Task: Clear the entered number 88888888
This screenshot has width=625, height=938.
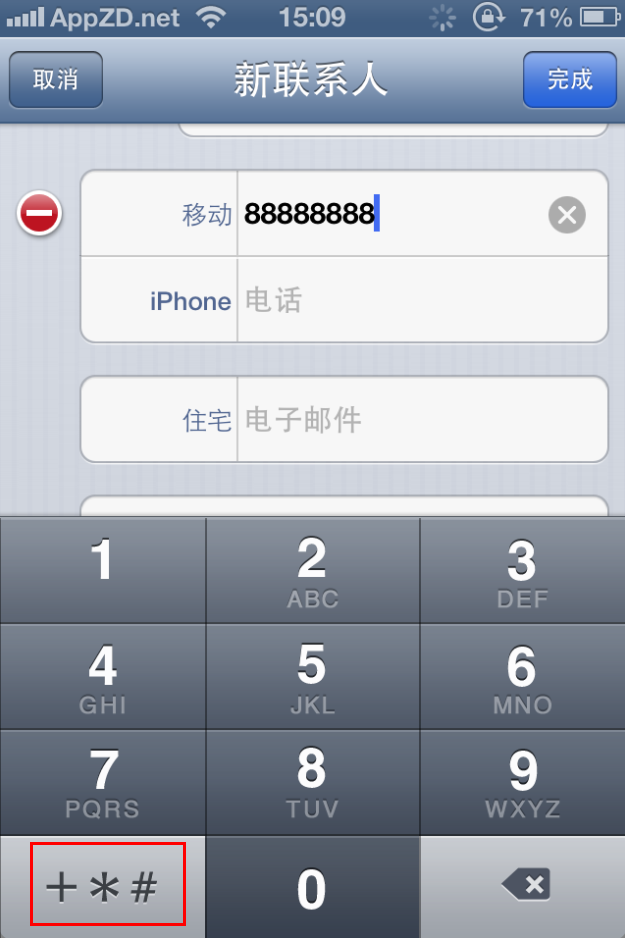Action: pyautogui.click(x=567, y=214)
